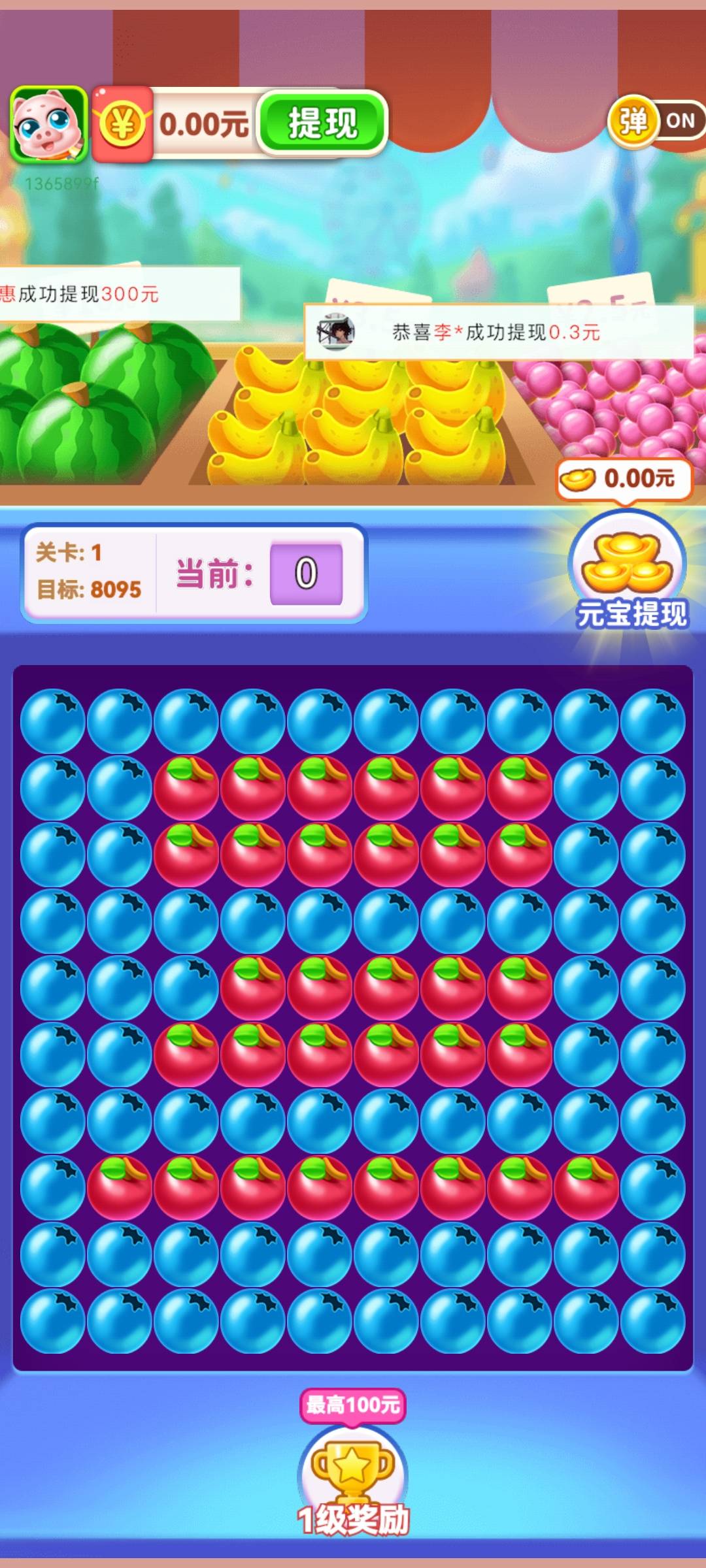706x1568 pixels.
Task: Tap the green 提现 withdraw button
Action: pyautogui.click(x=322, y=123)
